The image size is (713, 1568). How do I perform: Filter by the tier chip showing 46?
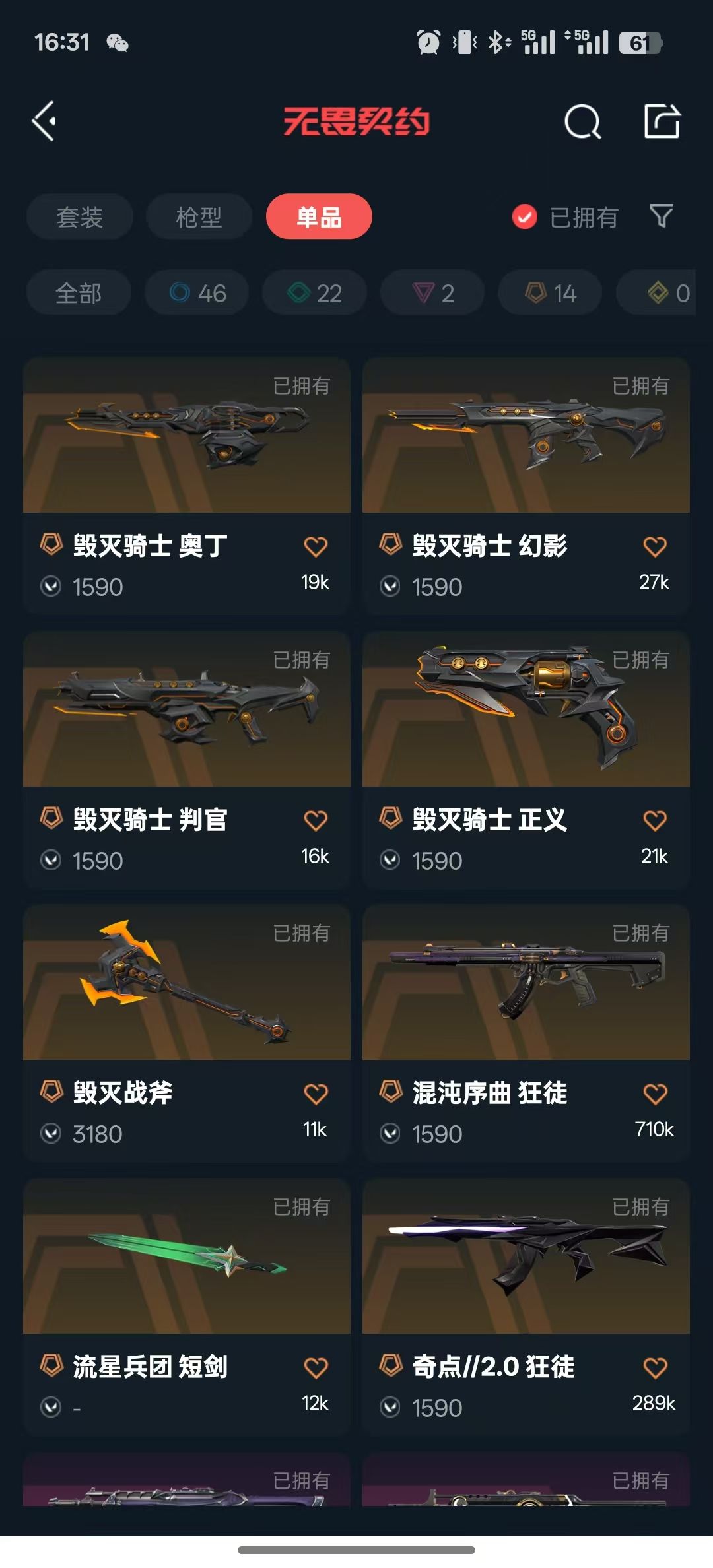pos(197,292)
